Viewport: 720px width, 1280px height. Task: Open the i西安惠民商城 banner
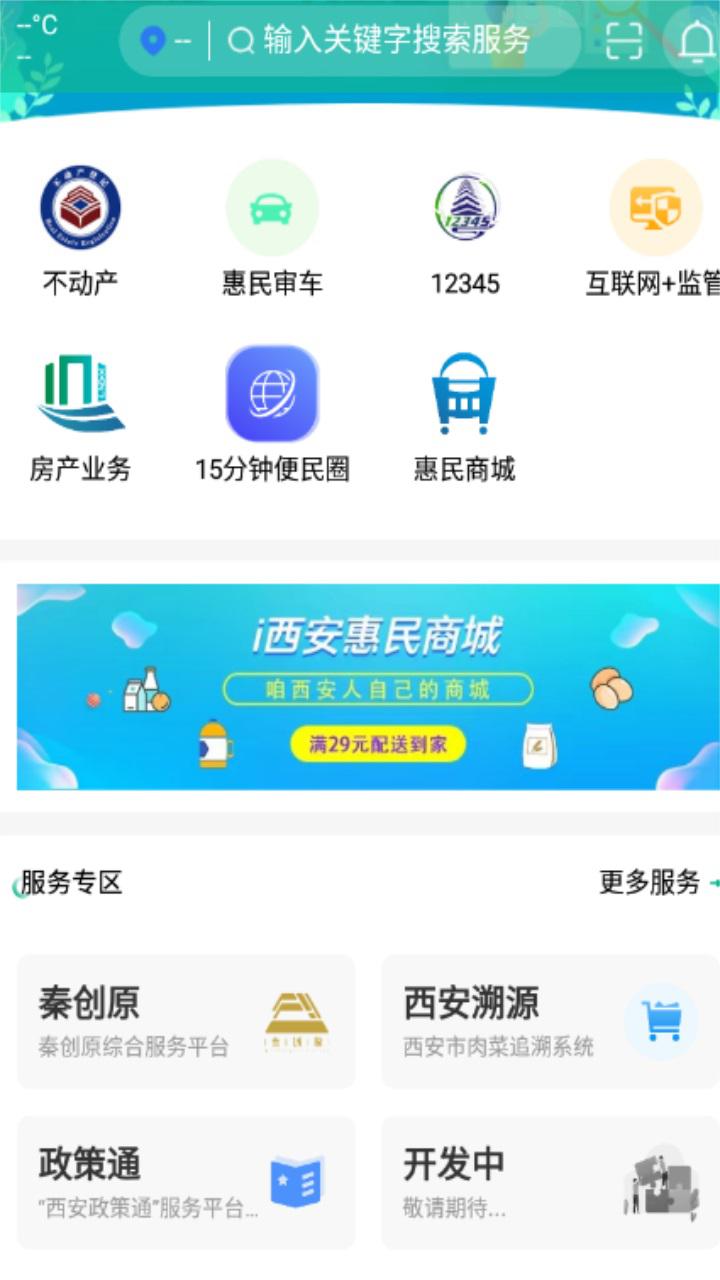(x=368, y=687)
